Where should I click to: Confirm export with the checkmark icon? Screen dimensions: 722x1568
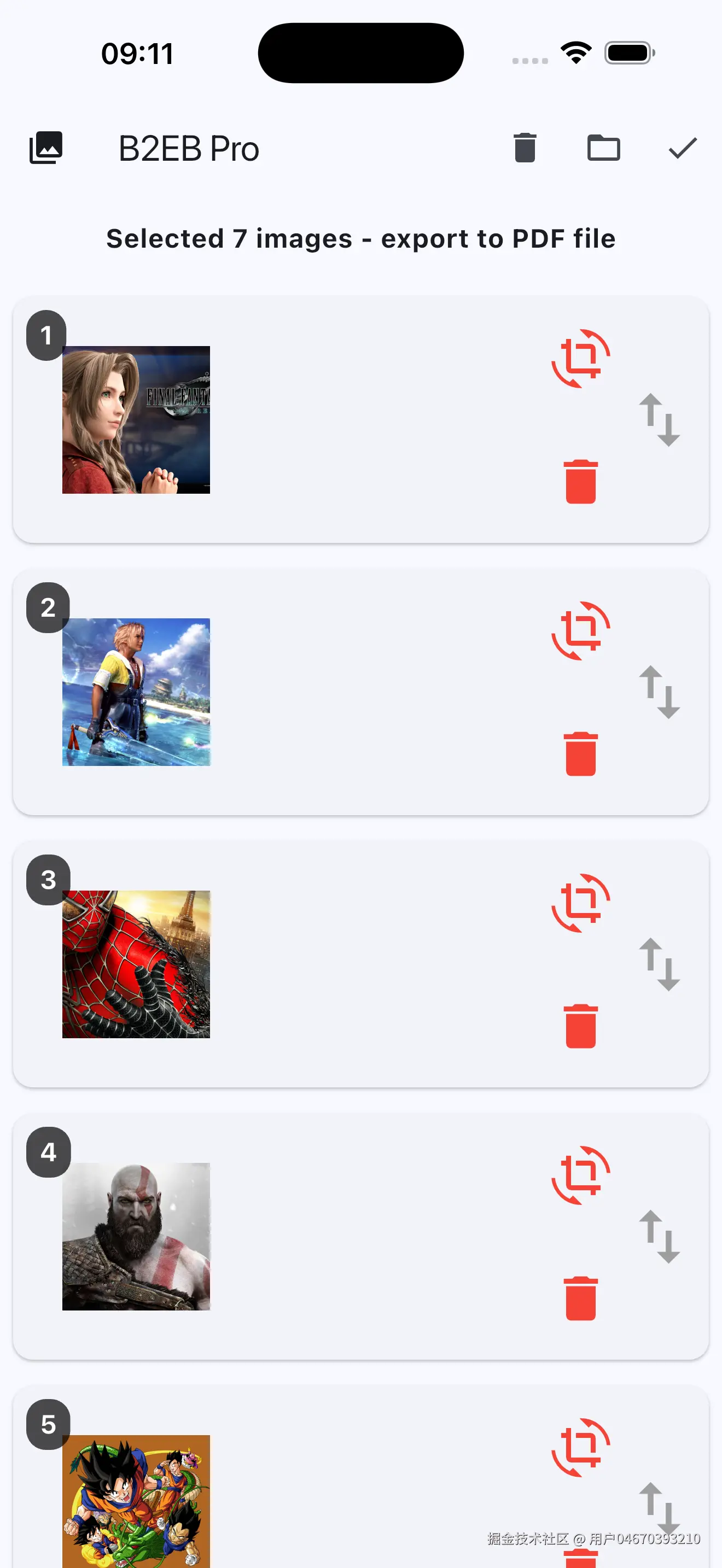[x=682, y=148]
